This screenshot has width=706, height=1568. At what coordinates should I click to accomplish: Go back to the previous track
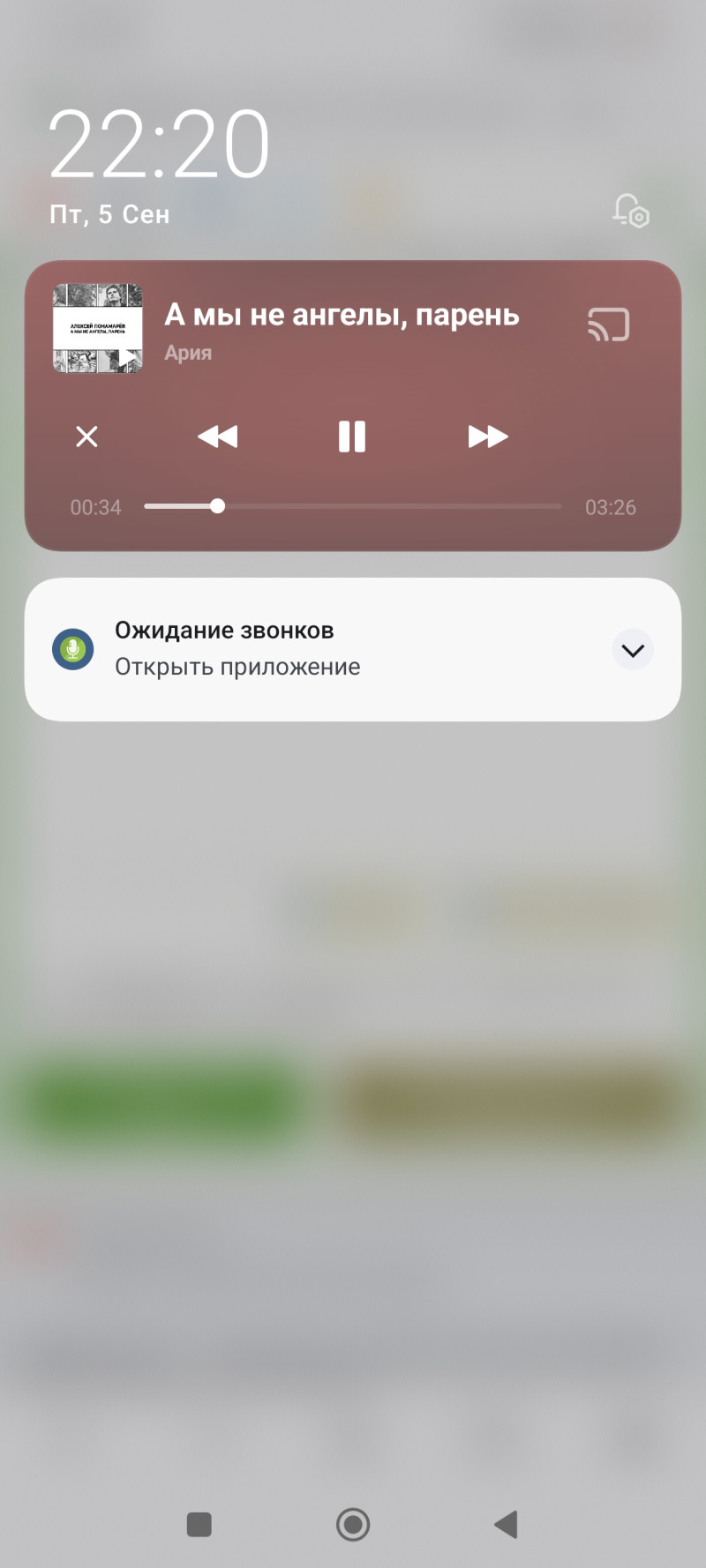[x=217, y=437]
